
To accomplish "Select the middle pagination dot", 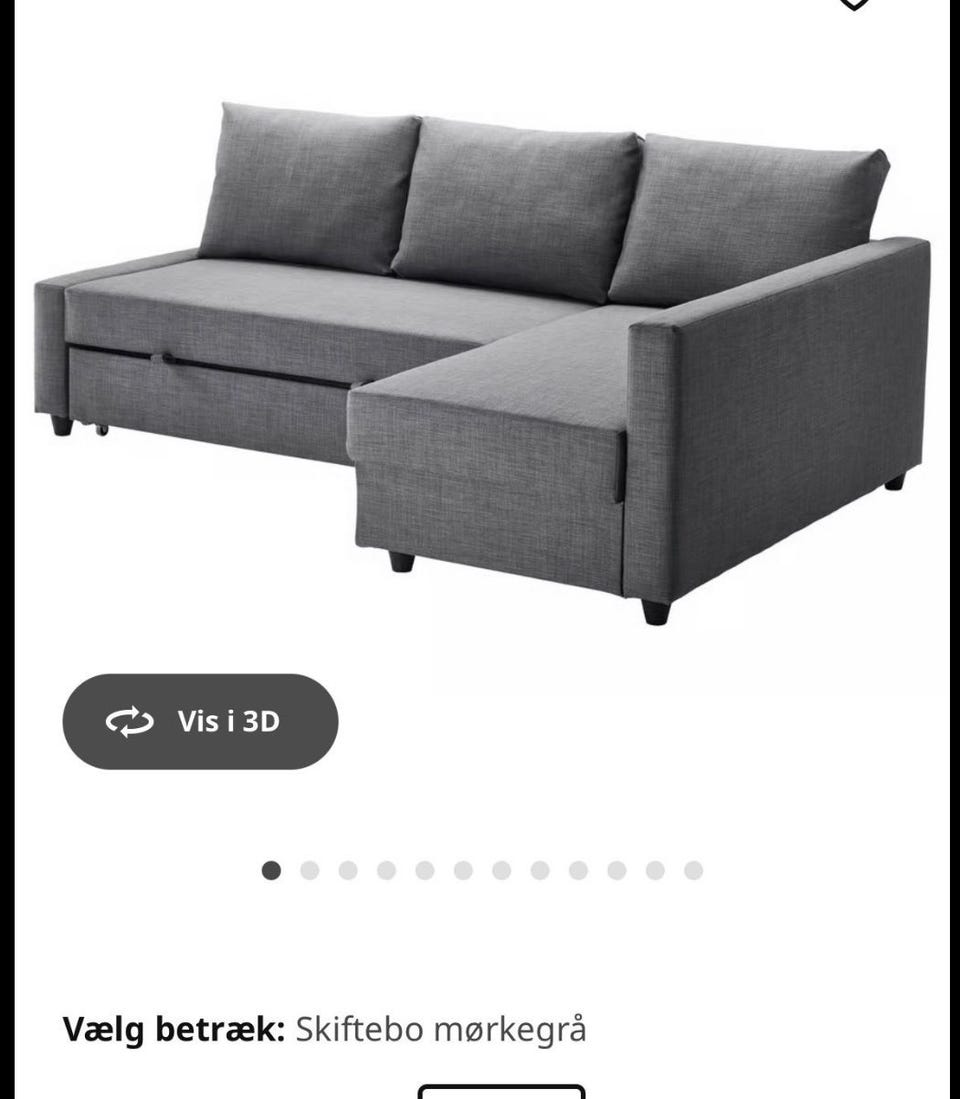I will pos(463,870).
